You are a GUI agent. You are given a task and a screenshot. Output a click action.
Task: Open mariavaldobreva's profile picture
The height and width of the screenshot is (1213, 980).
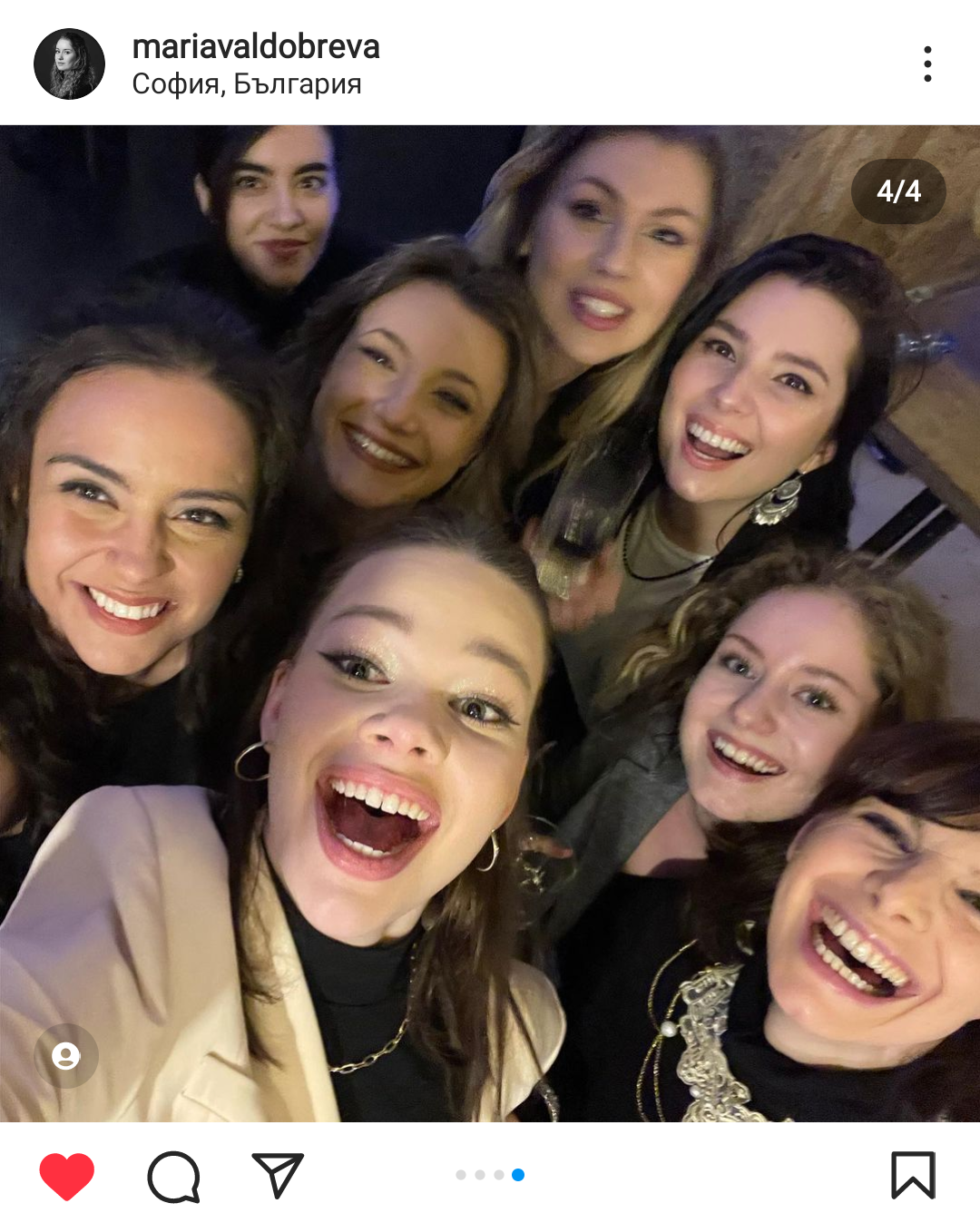(x=69, y=64)
